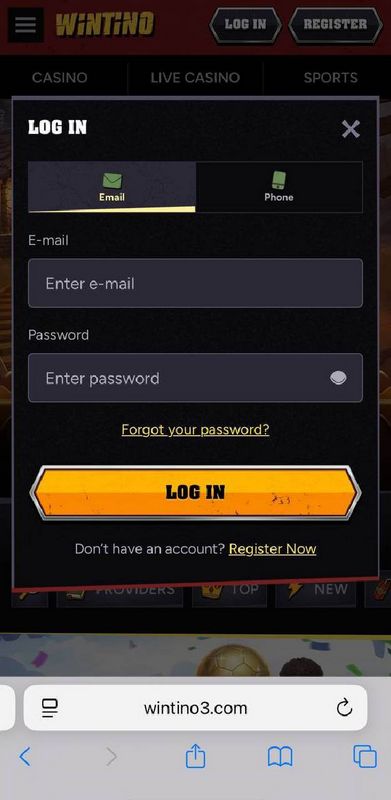Close the Log In dialog

(351, 129)
